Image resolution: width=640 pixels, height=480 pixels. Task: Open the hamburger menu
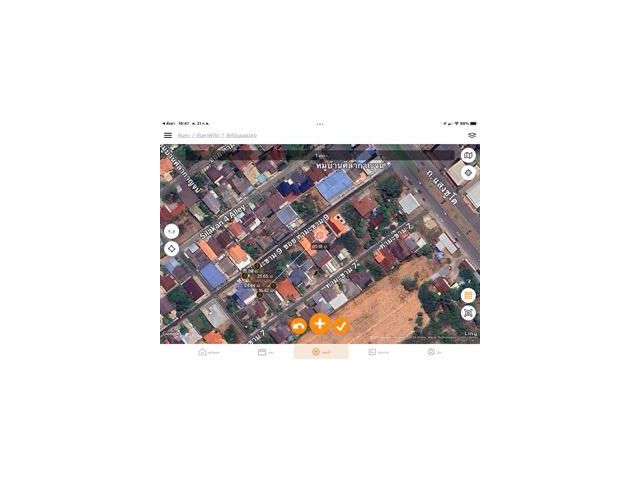pos(168,135)
